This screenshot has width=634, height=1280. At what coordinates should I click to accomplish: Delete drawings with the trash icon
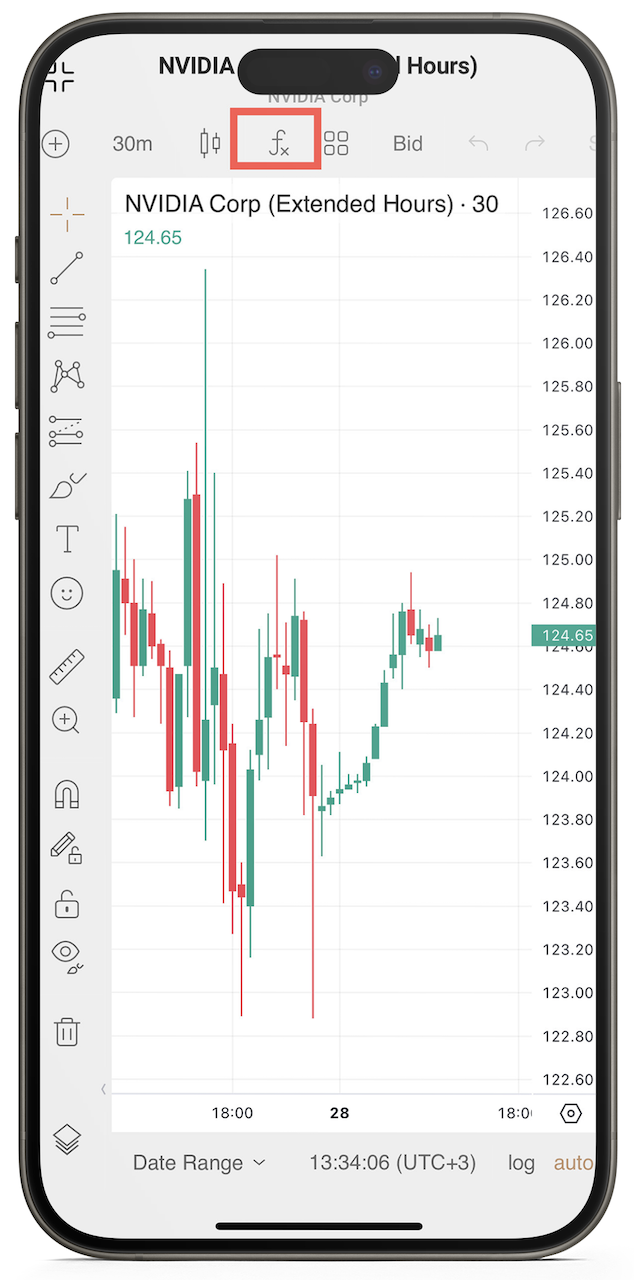[x=67, y=1031]
